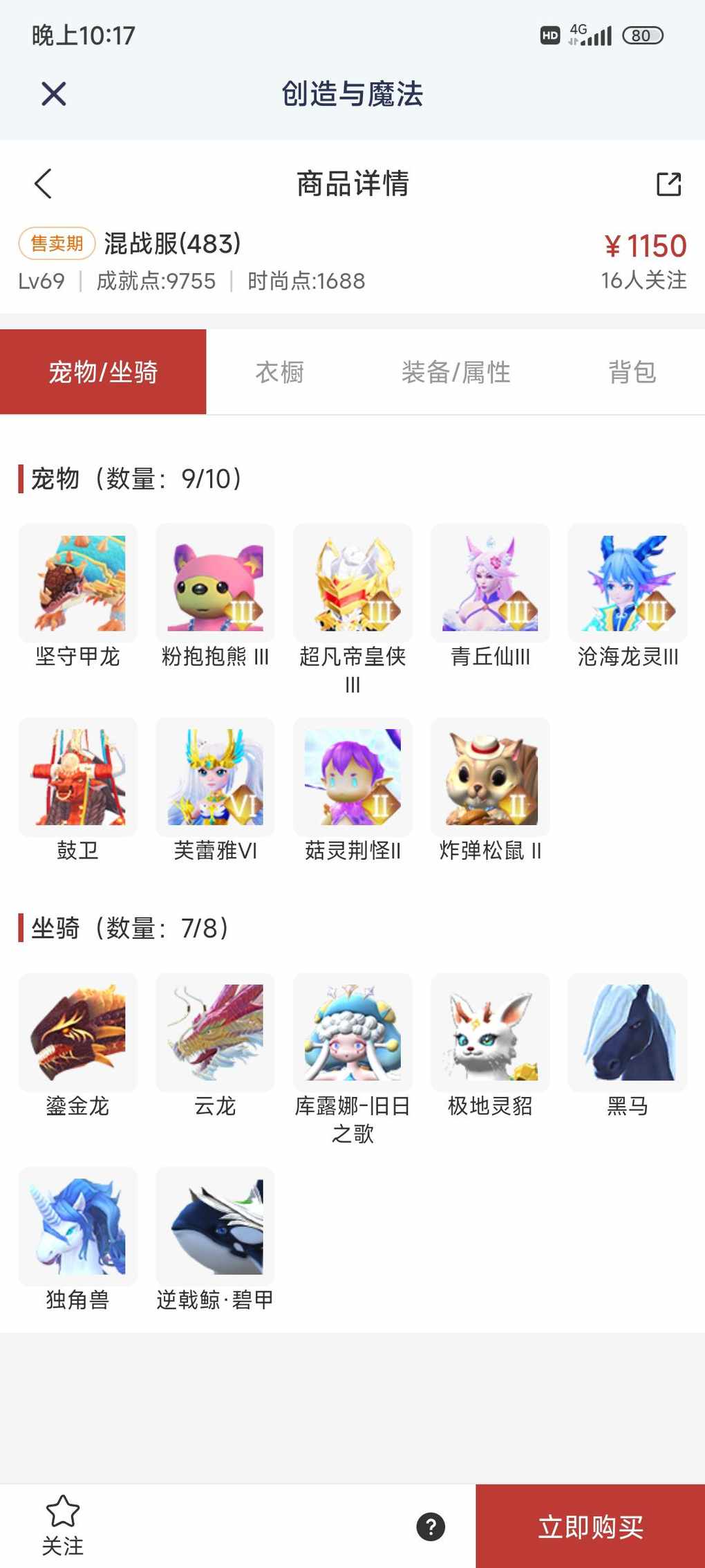Open the 逆戟鲸·碧甲 mount
705x1568 pixels.
click(215, 1226)
